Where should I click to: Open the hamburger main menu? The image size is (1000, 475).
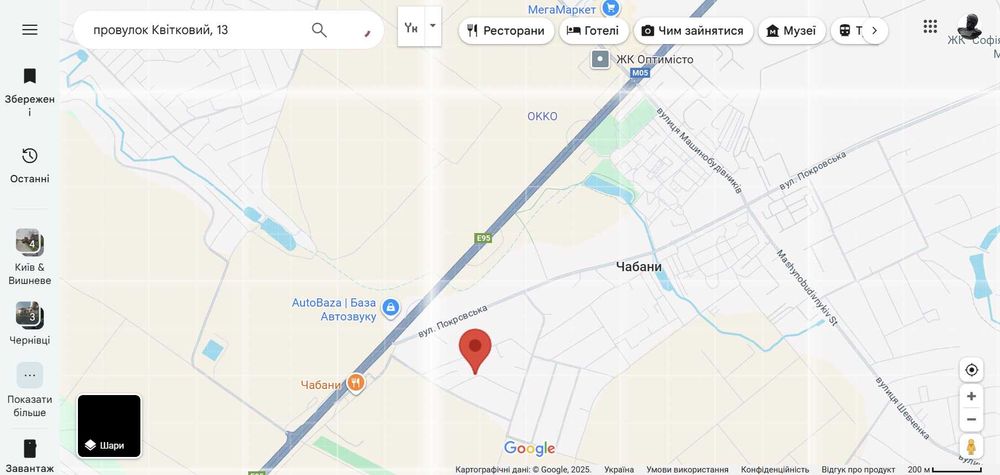point(30,30)
